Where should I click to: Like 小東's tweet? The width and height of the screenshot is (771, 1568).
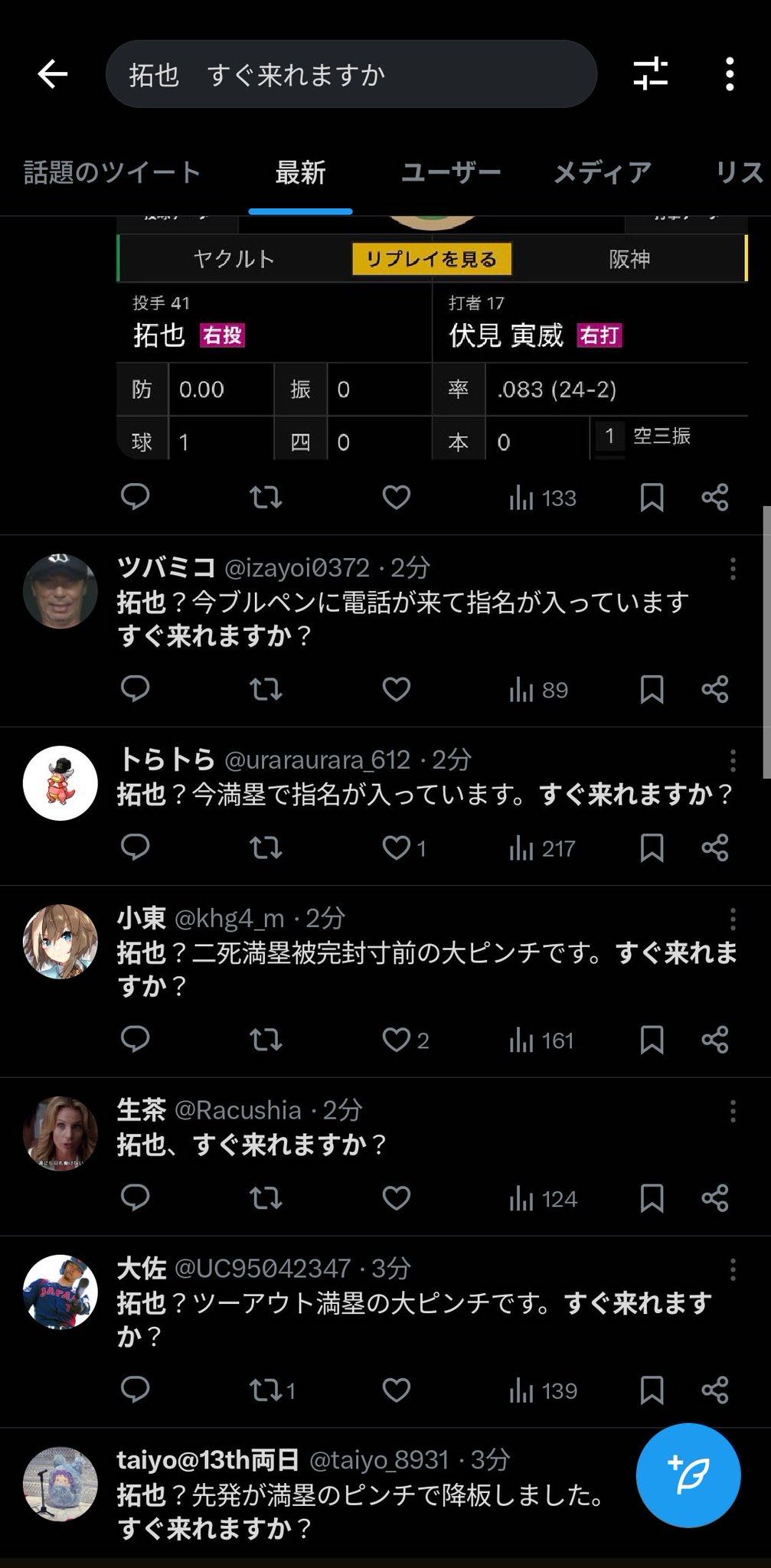(397, 1040)
